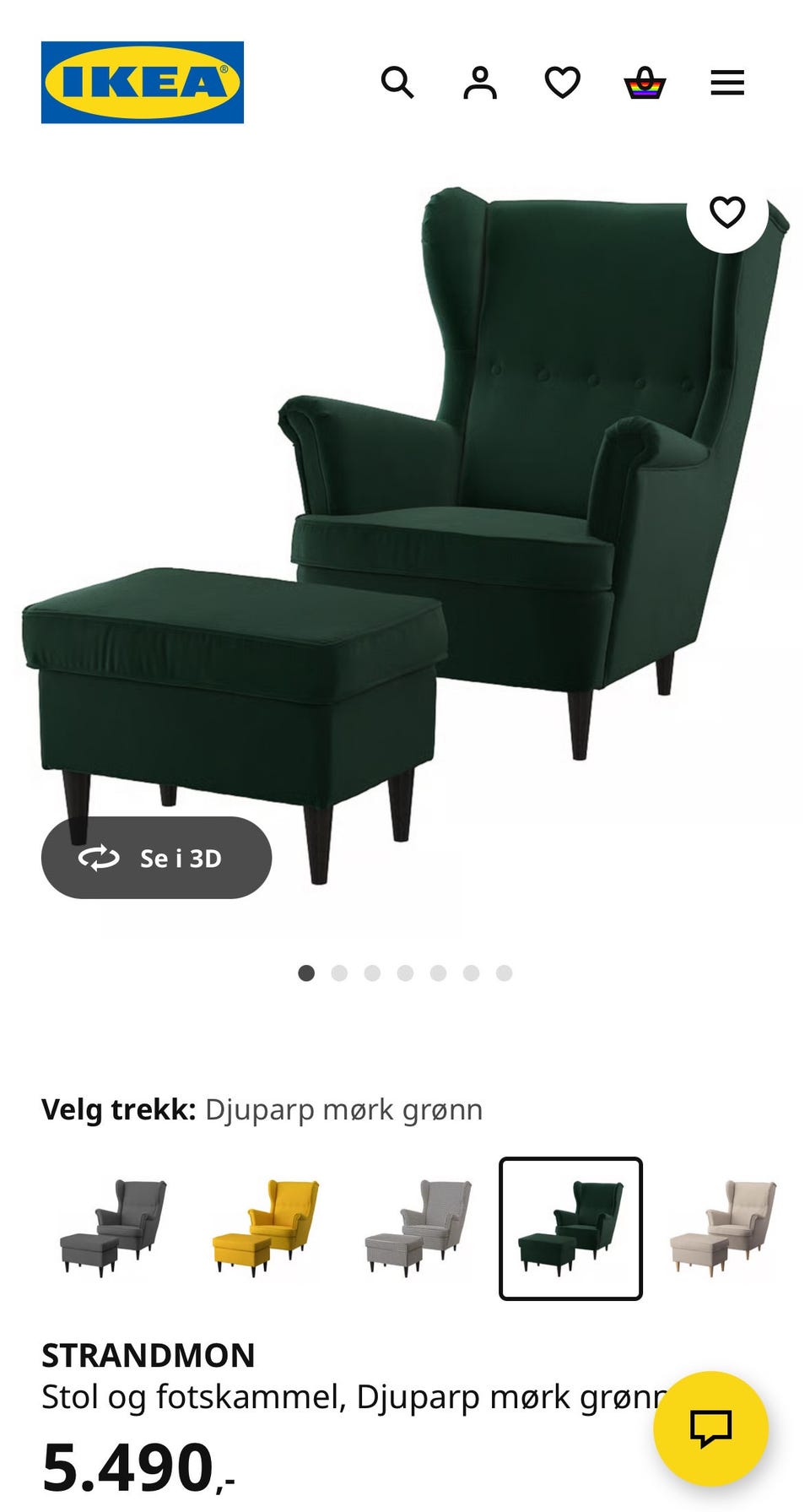
Task: Open the yellow chat bubble button
Action: tap(711, 1428)
